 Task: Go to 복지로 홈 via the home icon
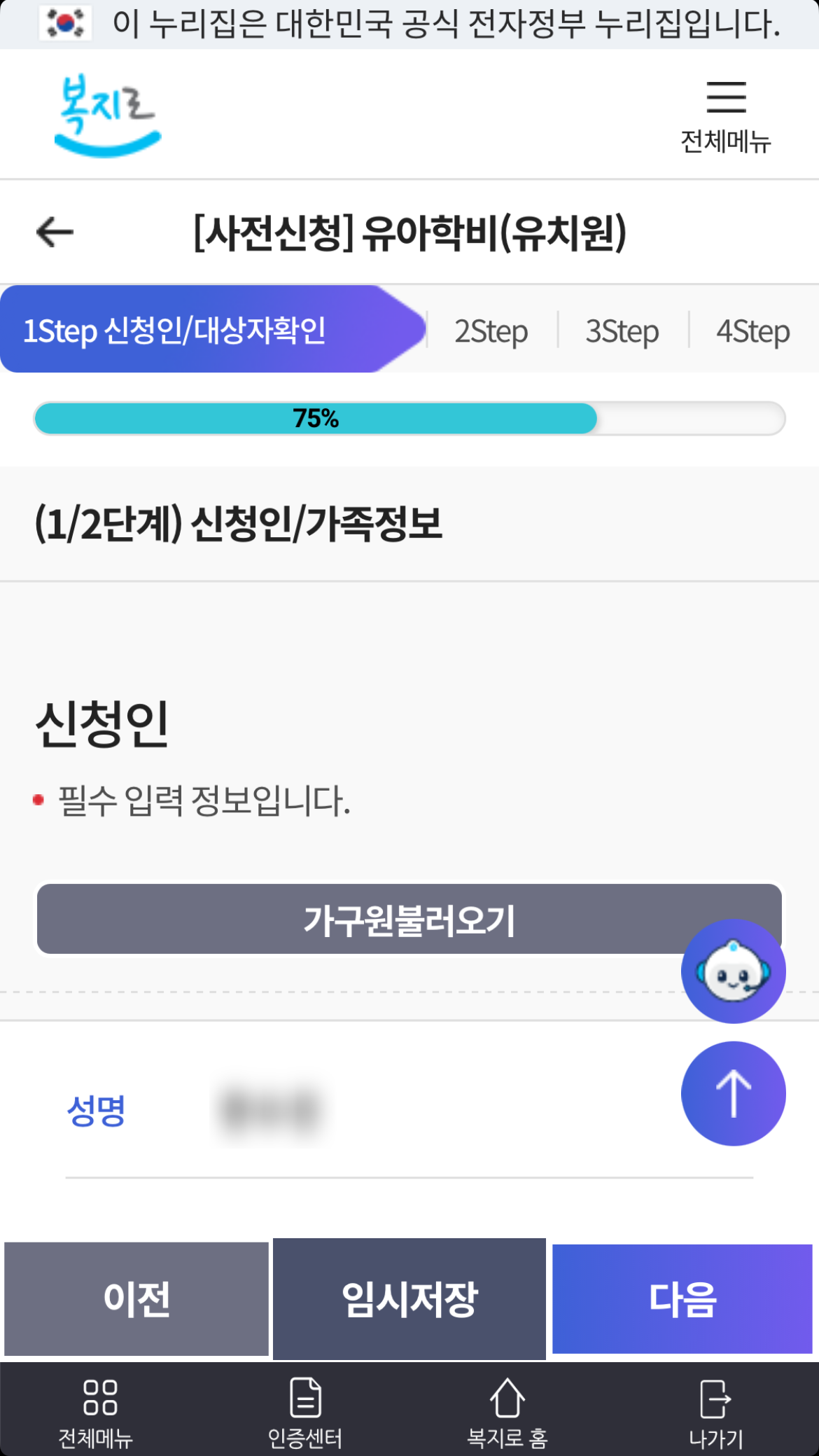pos(507,1408)
